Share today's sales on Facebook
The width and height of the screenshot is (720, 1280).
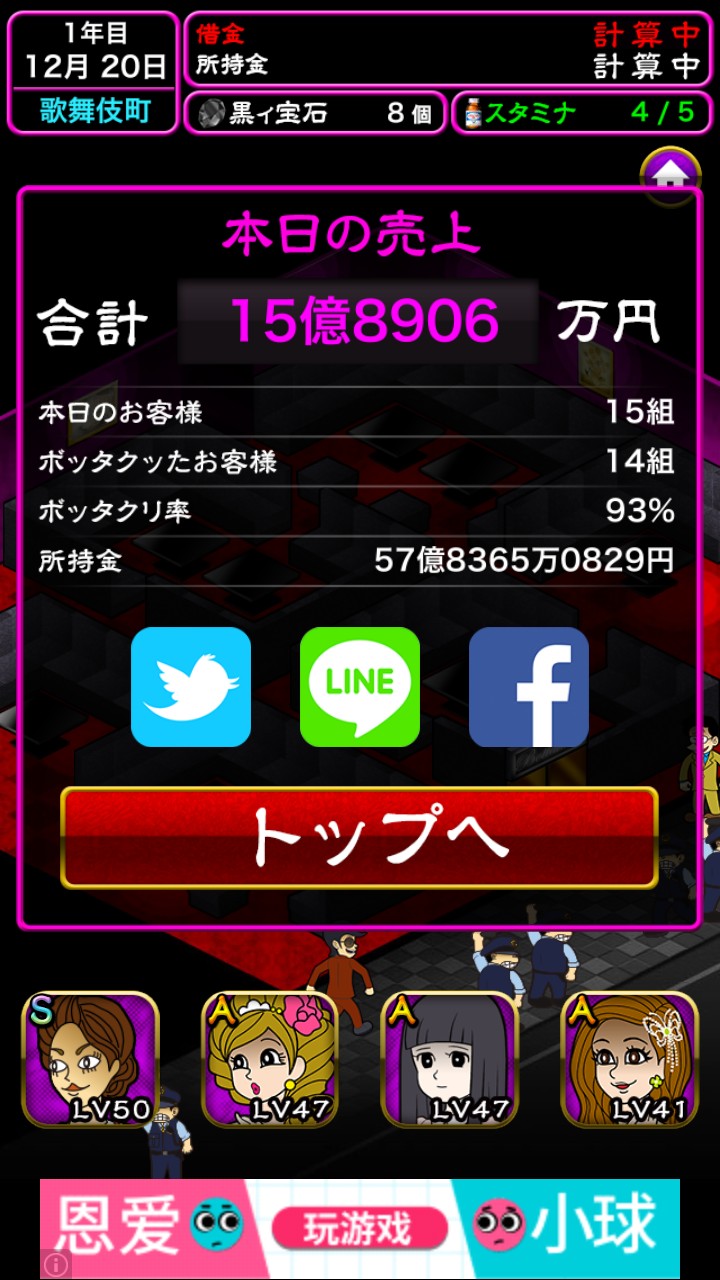pos(529,687)
